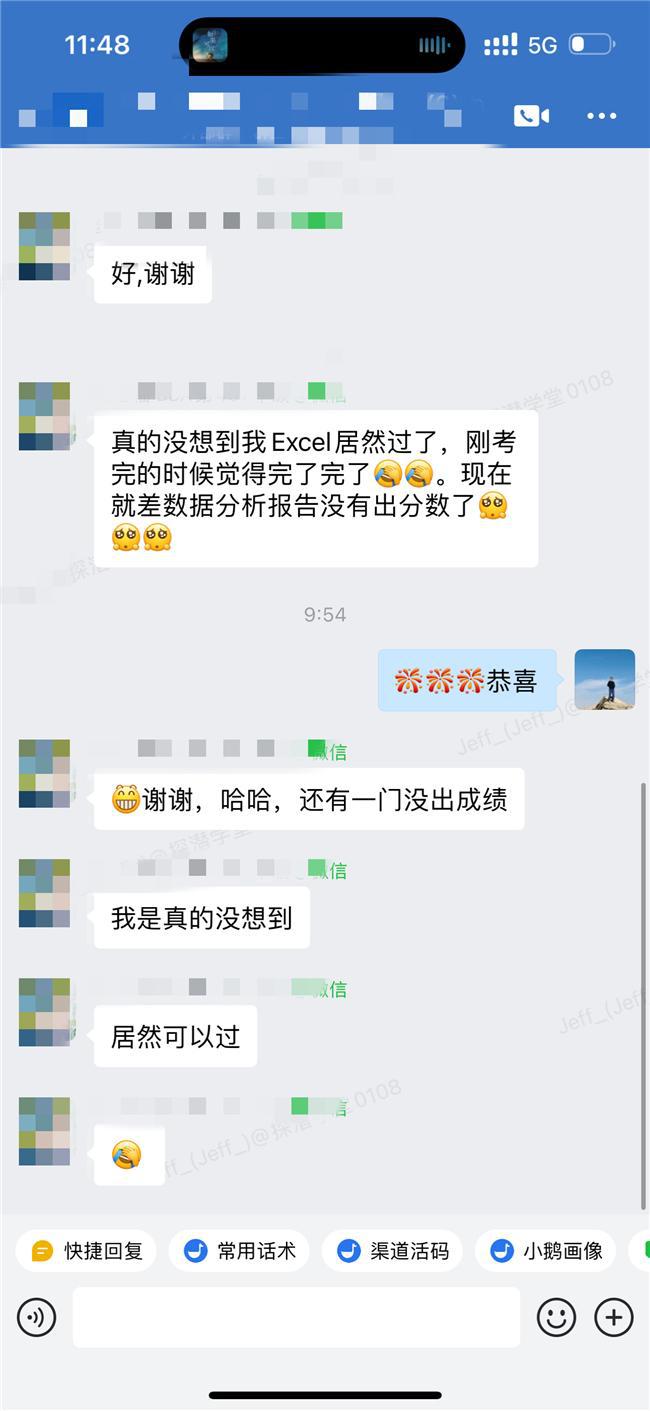Focus the message text field

[296, 1318]
